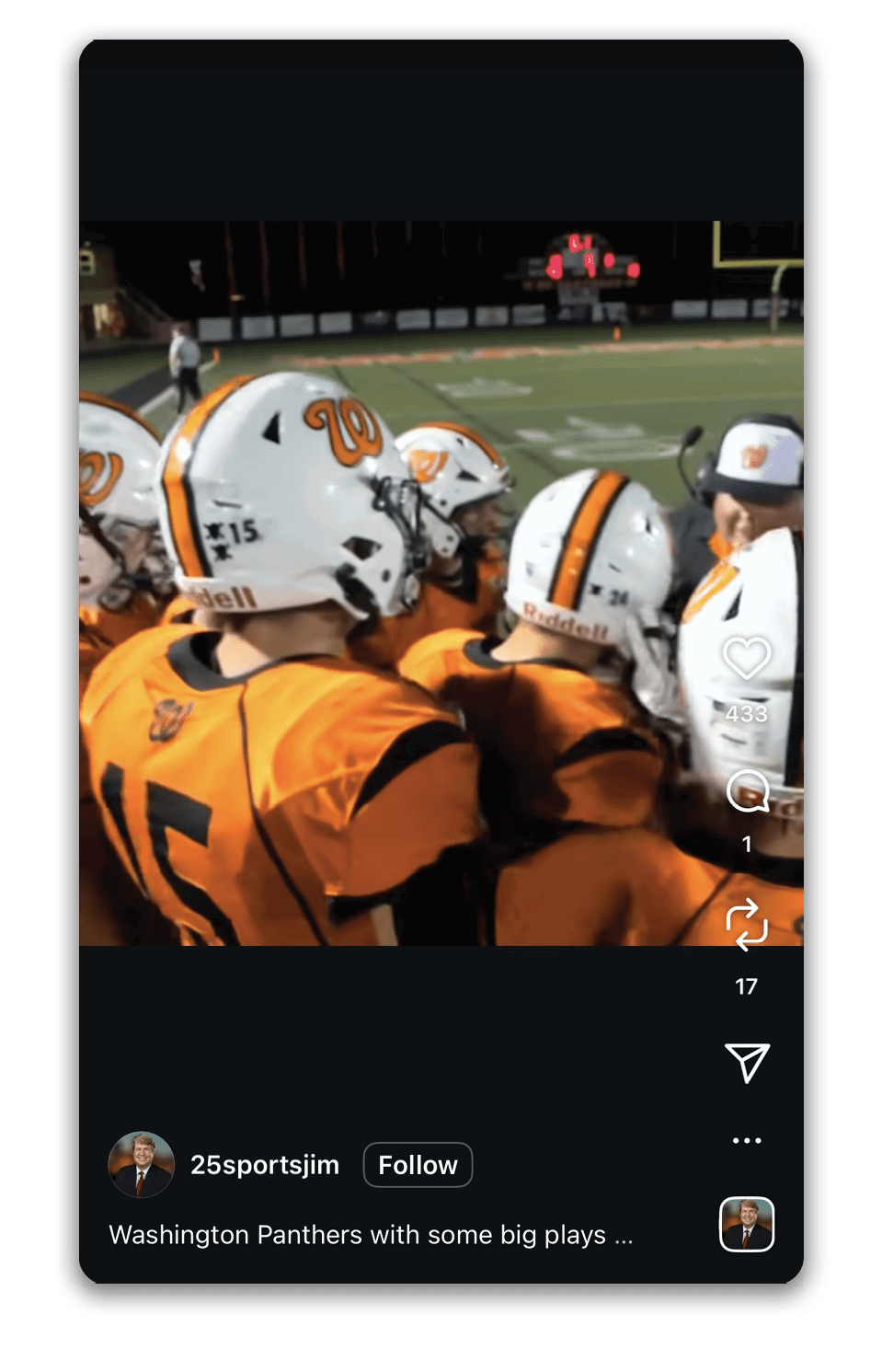View the 25sportsjim username profile
Image resolution: width=882 pixels, height=1372 pixels.
(x=265, y=1165)
